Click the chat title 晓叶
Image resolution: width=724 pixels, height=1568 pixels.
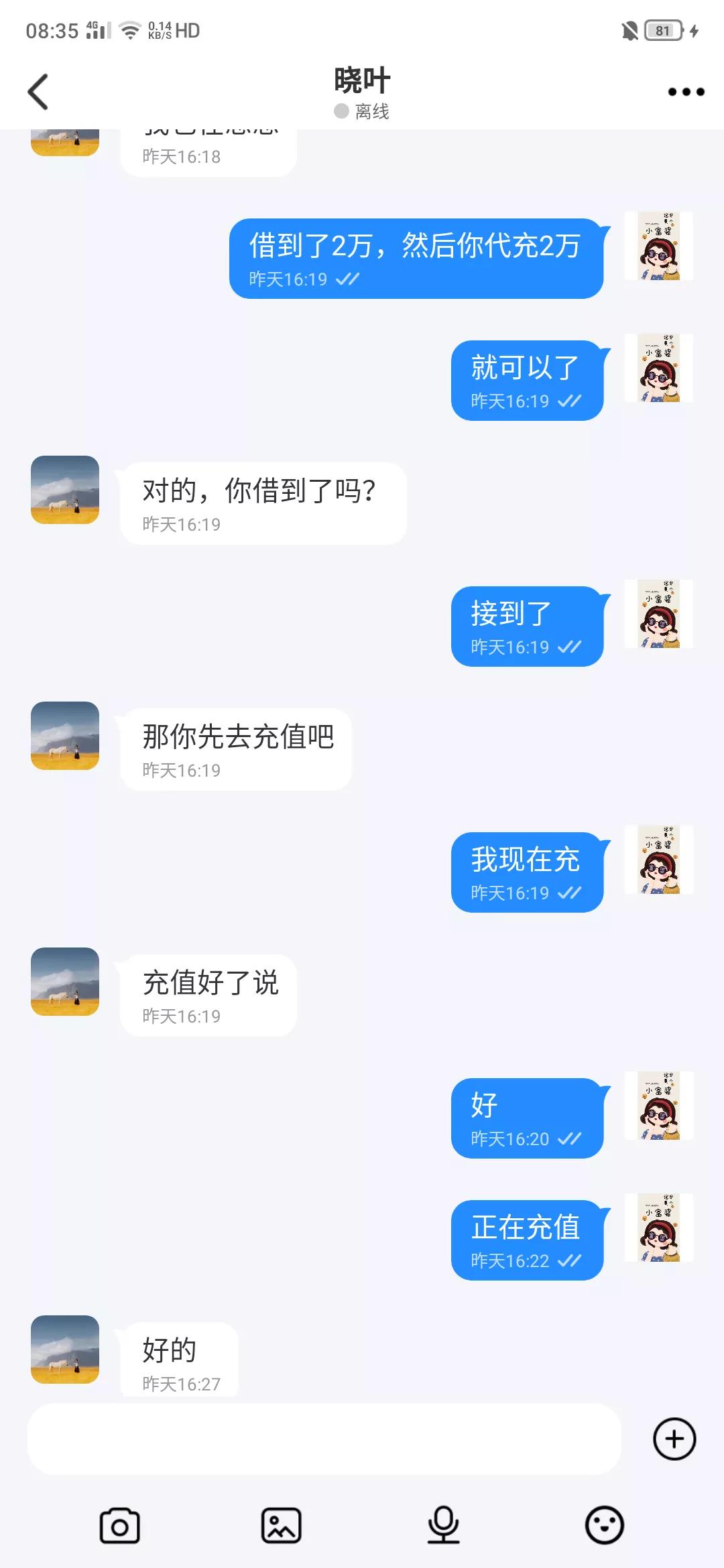coord(361,78)
